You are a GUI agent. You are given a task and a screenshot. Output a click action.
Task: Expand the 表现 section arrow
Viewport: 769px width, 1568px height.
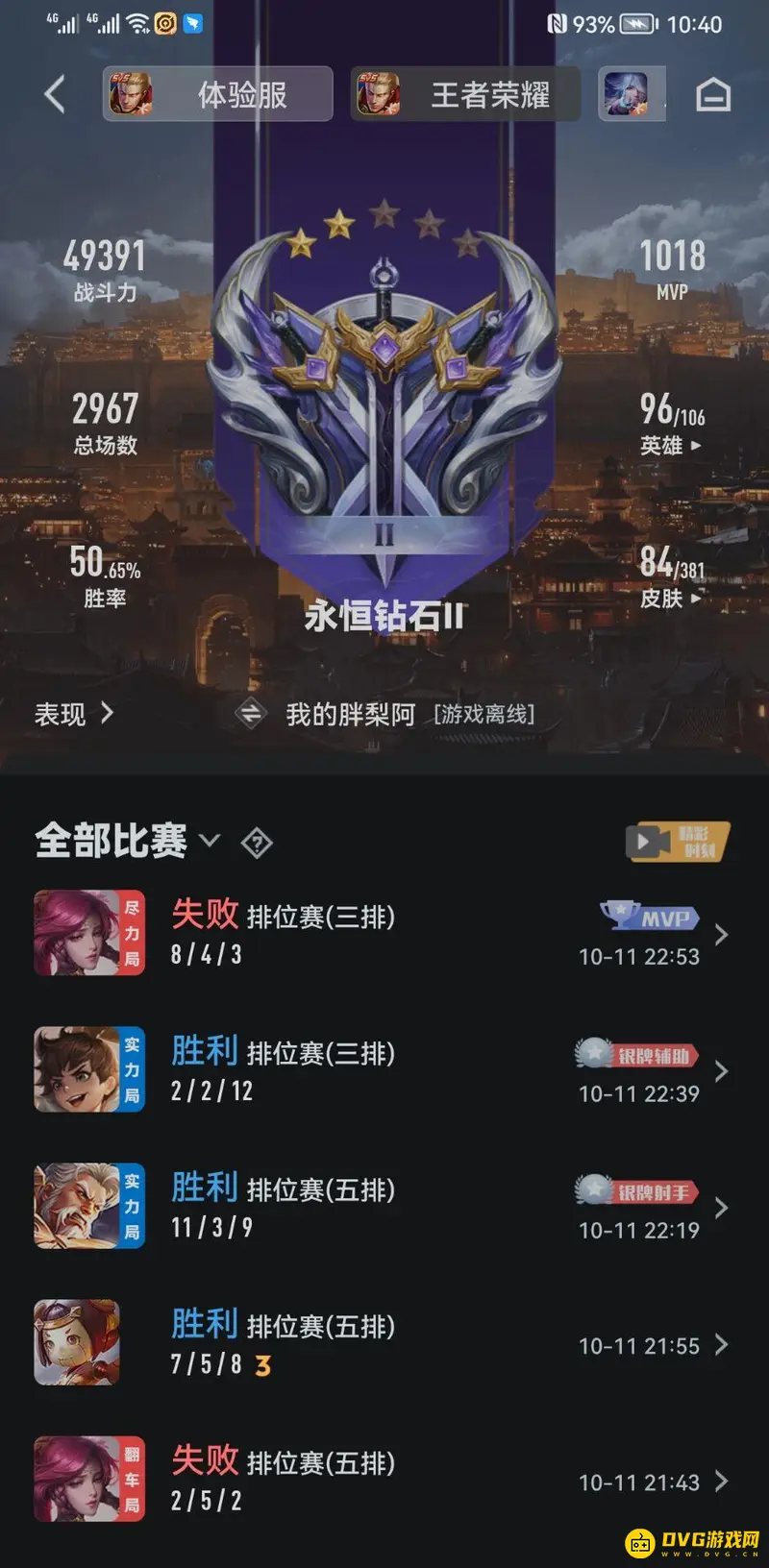pyautogui.click(x=109, y=714)
